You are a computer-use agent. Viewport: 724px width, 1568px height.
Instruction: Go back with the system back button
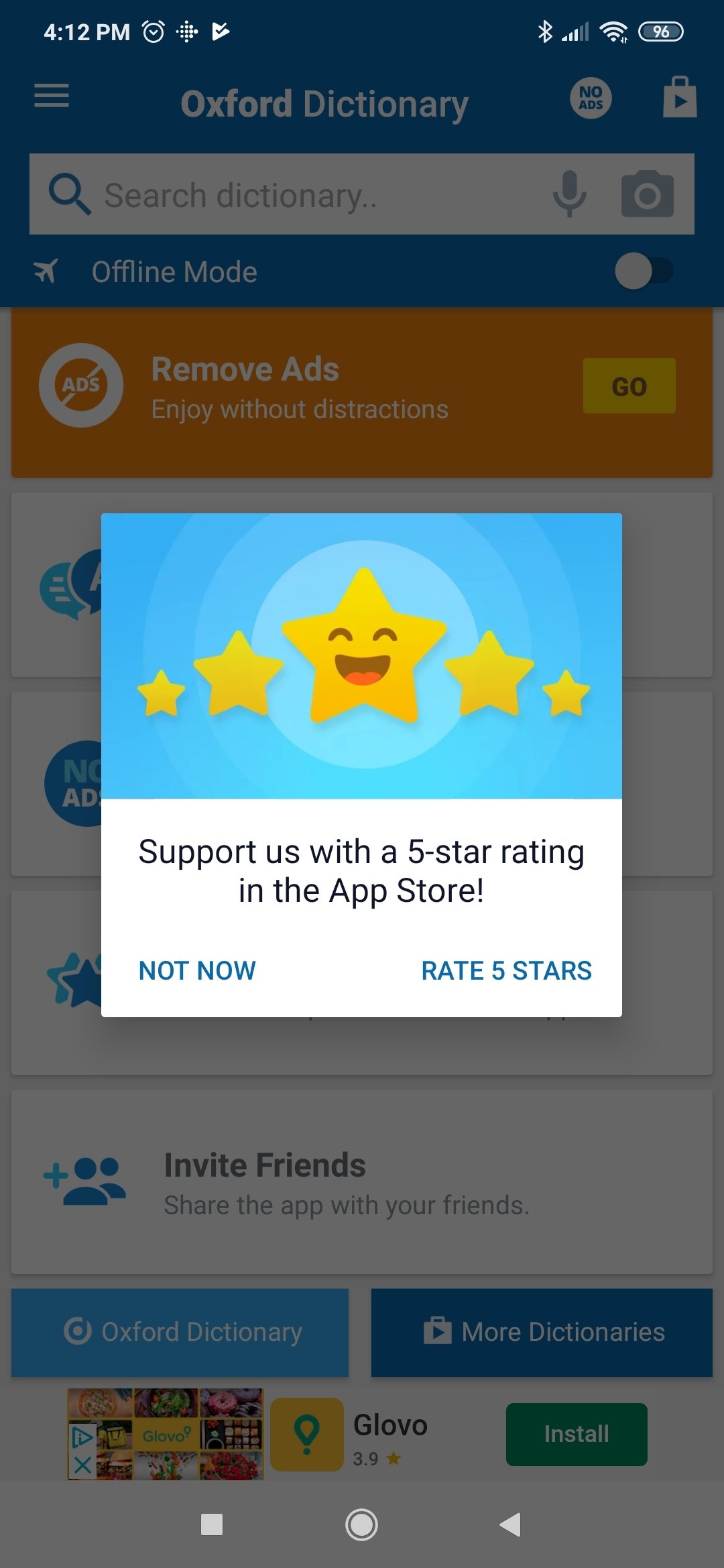click(511, 1524)
